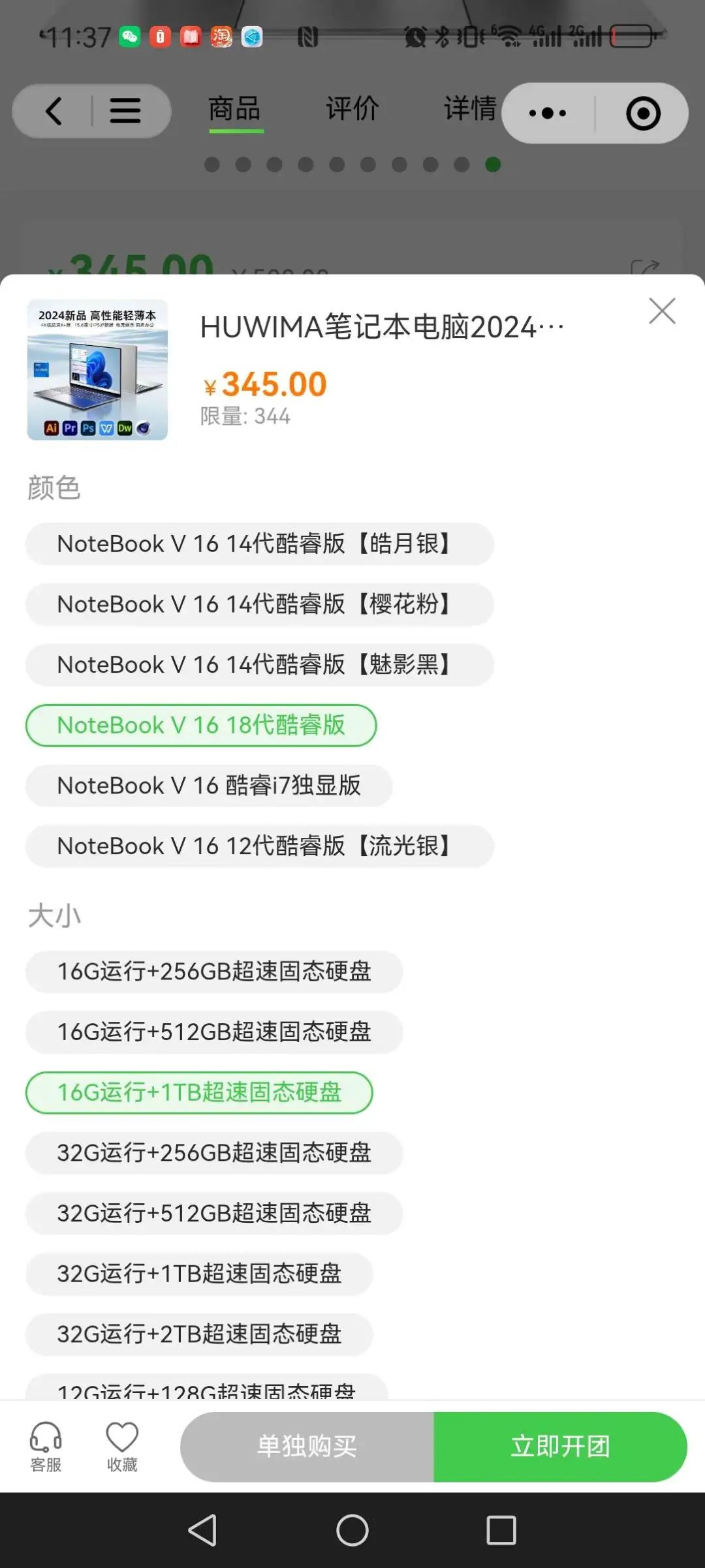Select the 32G运行+512GB超速固态硬盘 option
The image size is (705, 1568).
coord(214,1214)
